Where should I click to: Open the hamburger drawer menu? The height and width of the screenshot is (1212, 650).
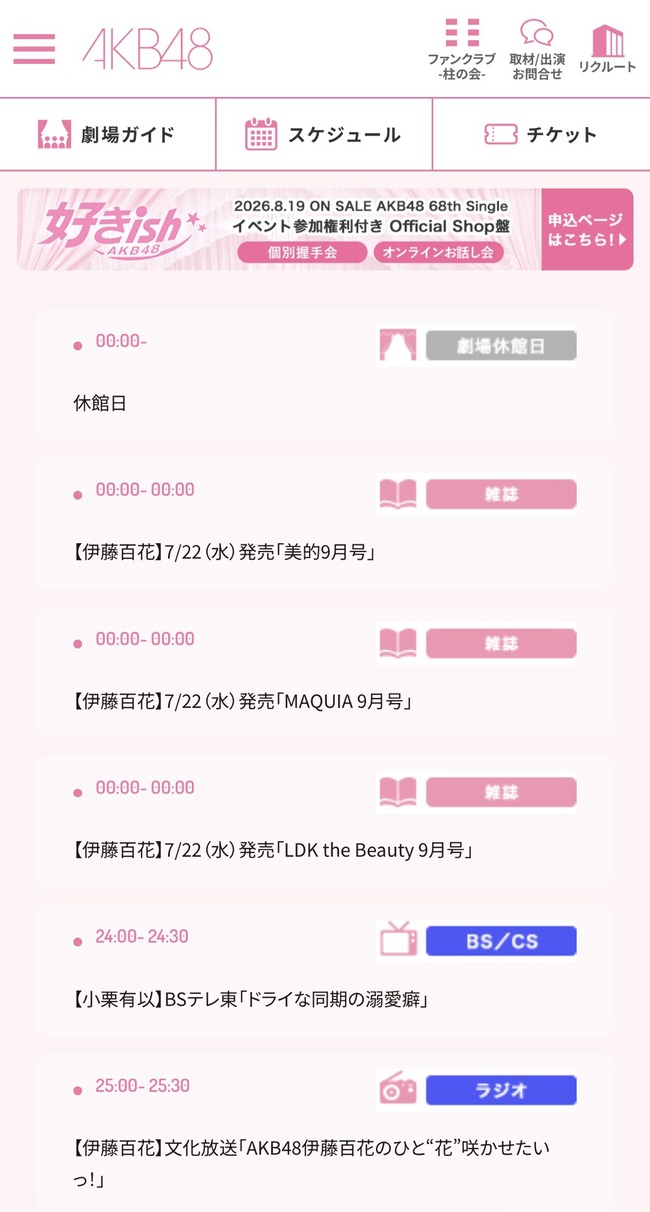pyautogui.click(x=34, y=49)
